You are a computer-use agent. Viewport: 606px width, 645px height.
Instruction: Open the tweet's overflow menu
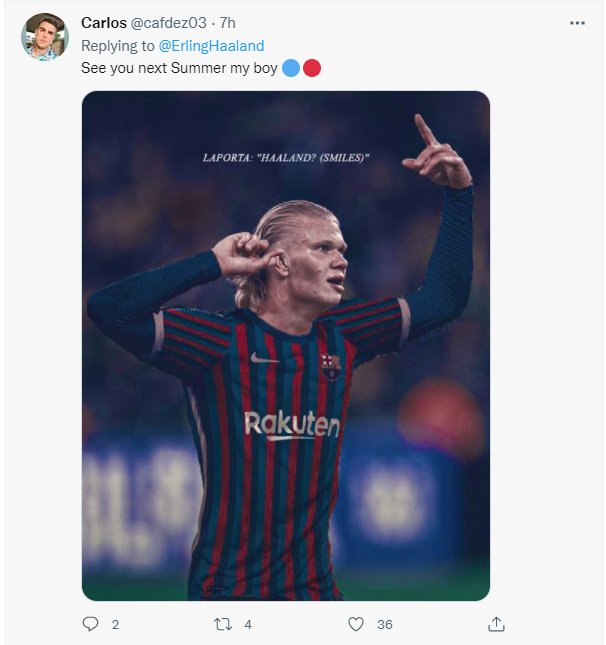(x=577, y=23)
